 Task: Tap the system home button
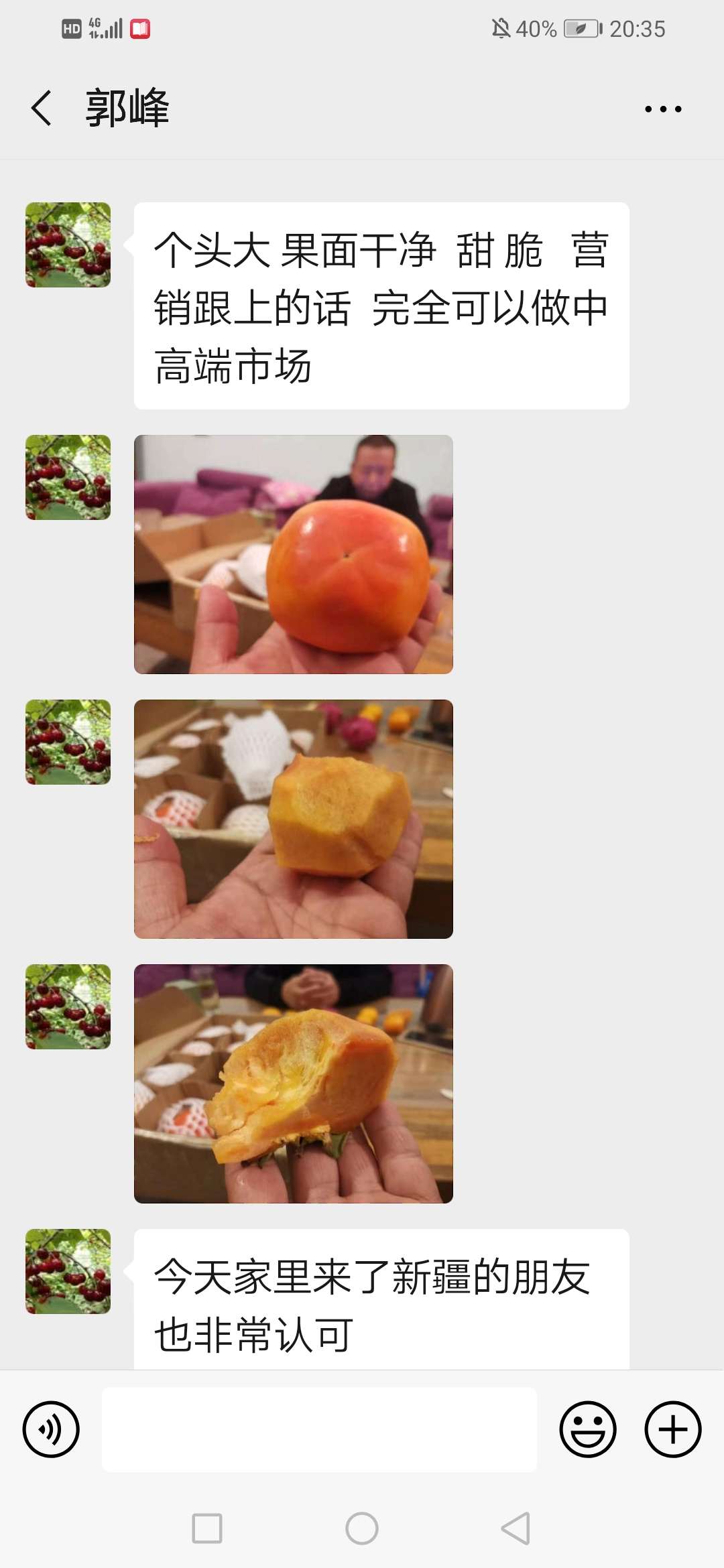click(362, 1528)
